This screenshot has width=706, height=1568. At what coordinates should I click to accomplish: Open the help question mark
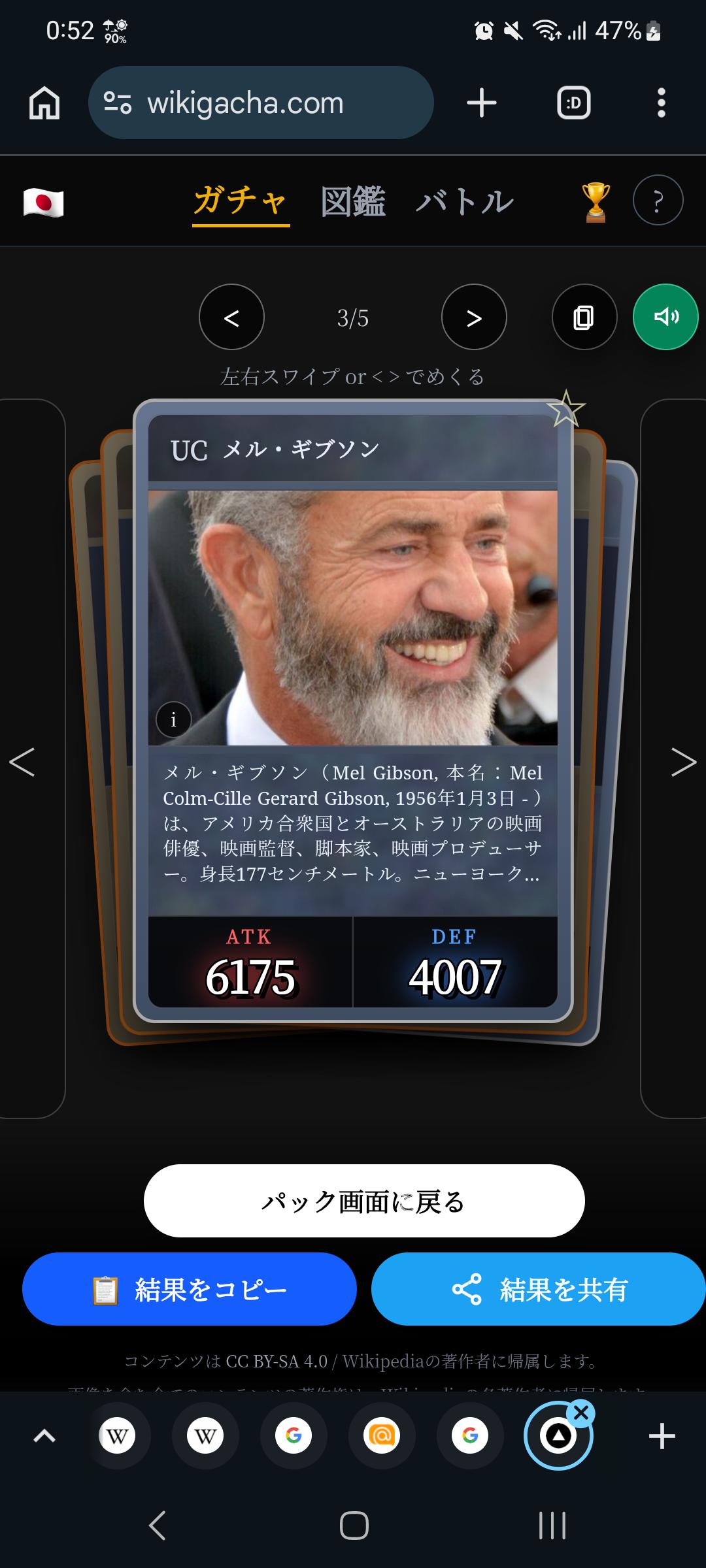(x=658, y=201)
